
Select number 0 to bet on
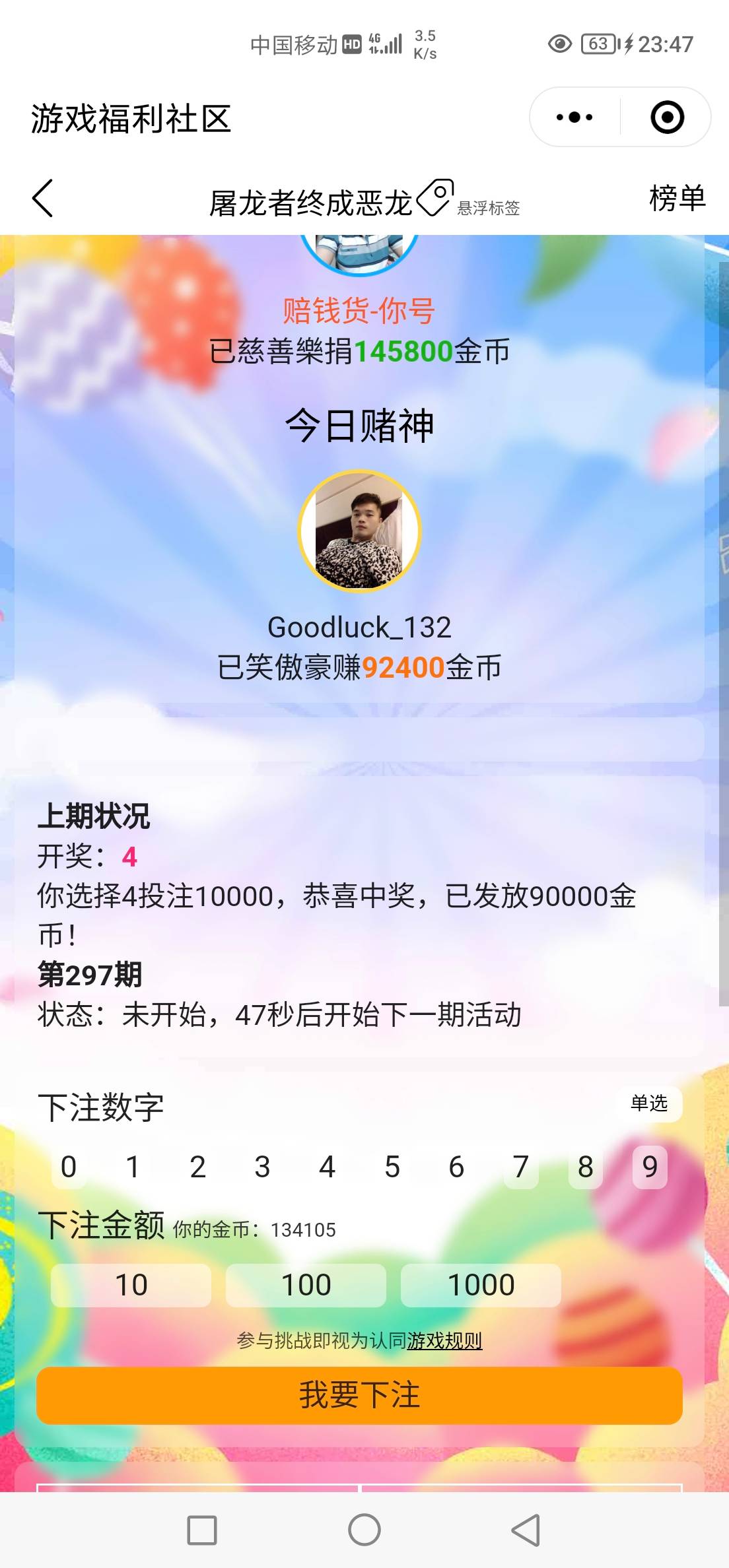tap(69, 1167)
